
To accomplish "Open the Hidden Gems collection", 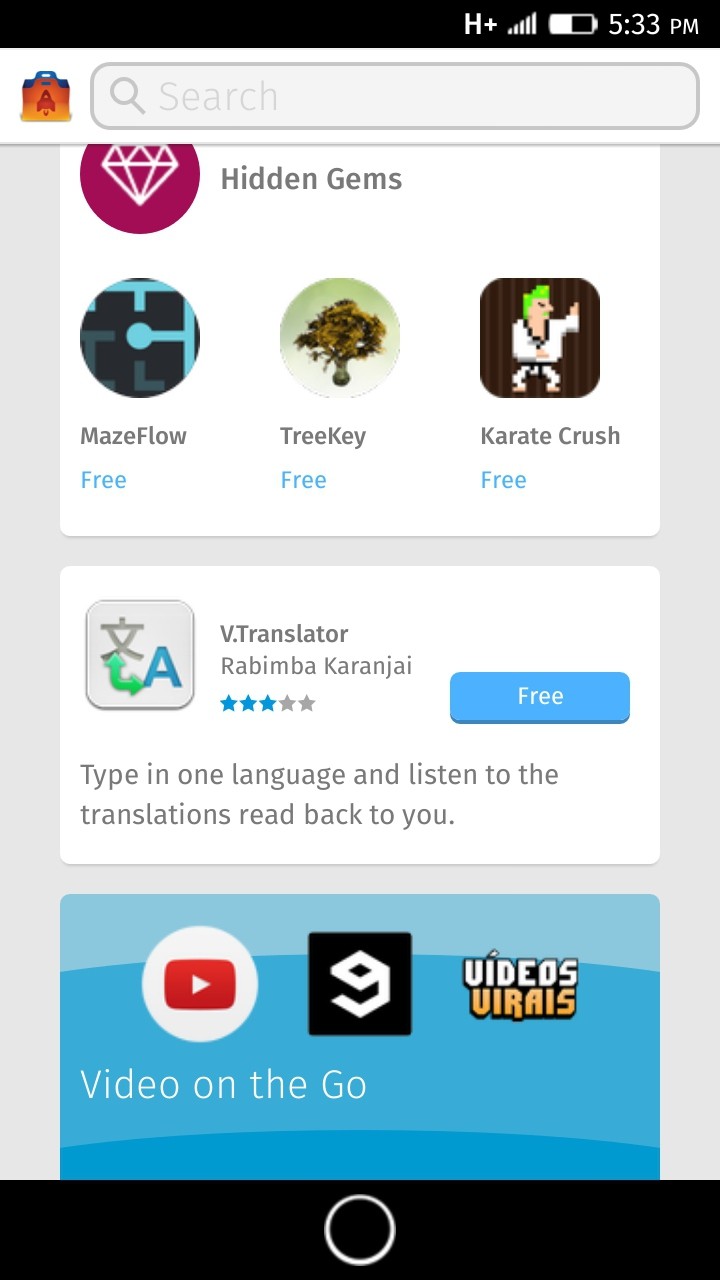I will click(x=311, y=180).
